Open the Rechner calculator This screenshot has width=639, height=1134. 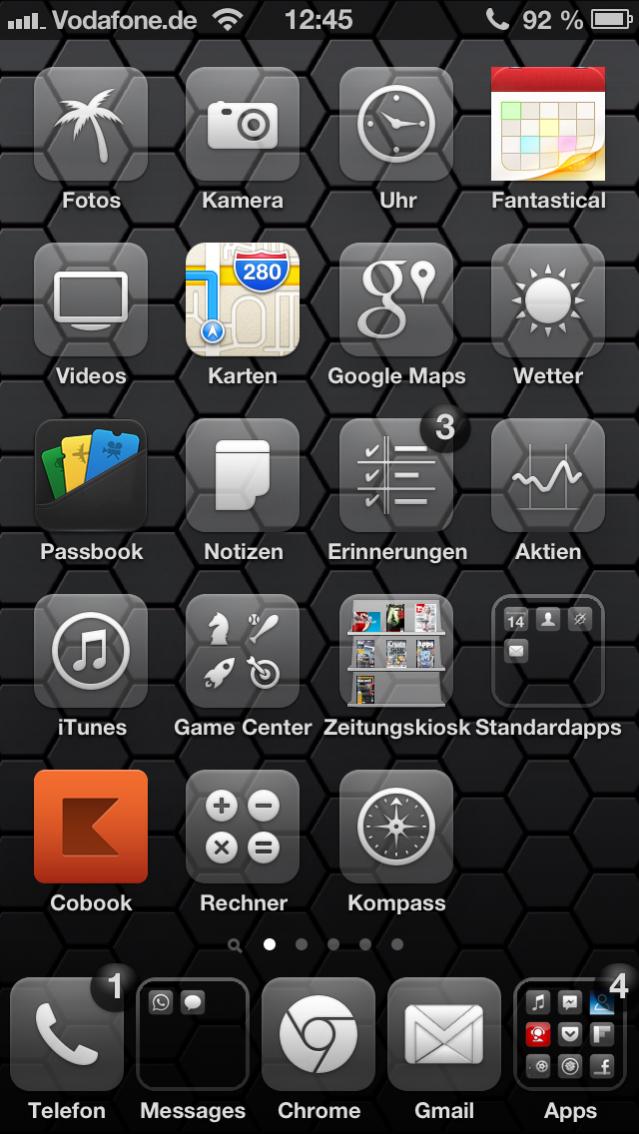pos(243,826)
